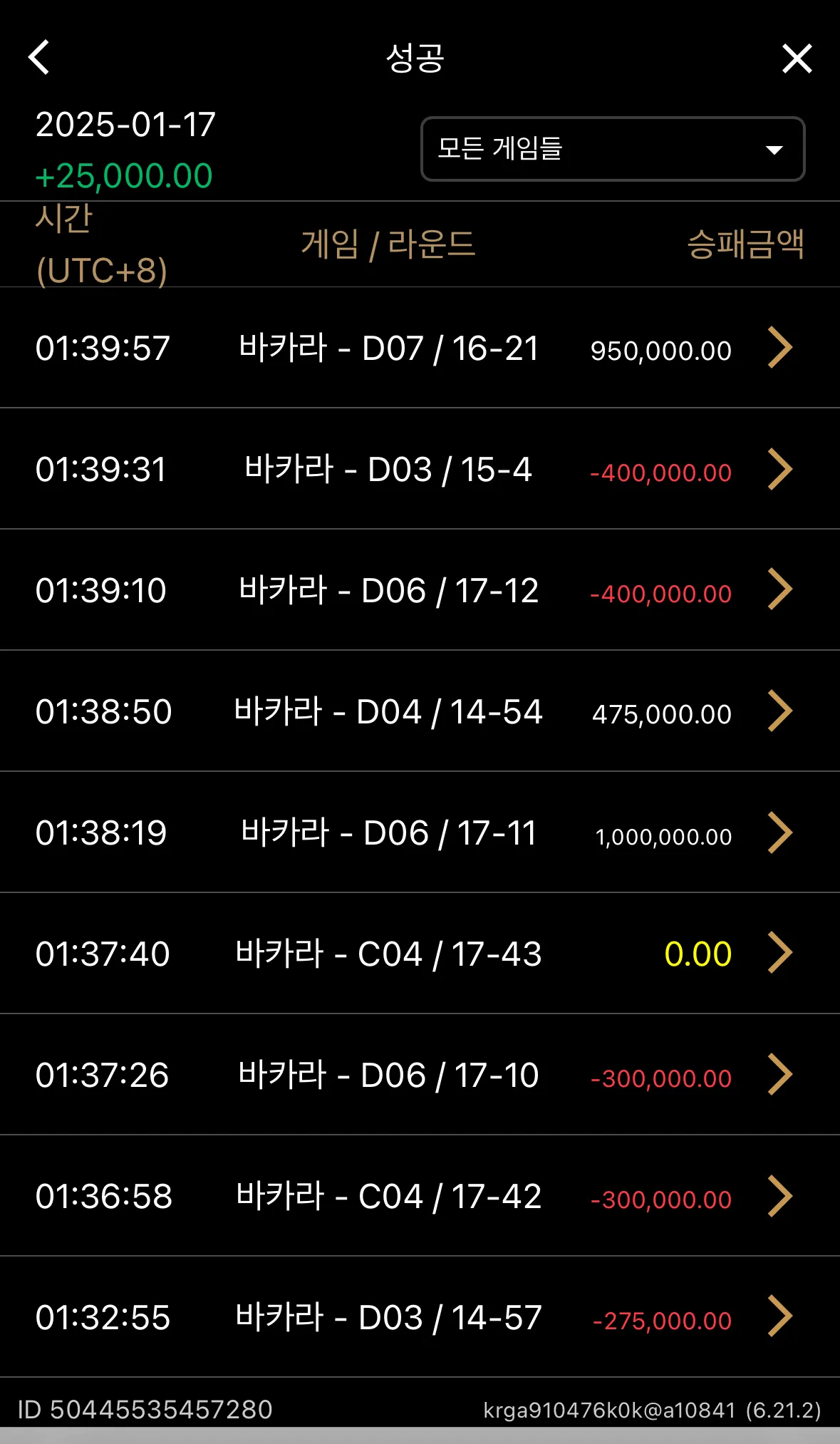Screen dimensions: 840x1444
Task: Select the D06 / 17-11 row with 1,000,000.00
Action: (x=420, y=832)
